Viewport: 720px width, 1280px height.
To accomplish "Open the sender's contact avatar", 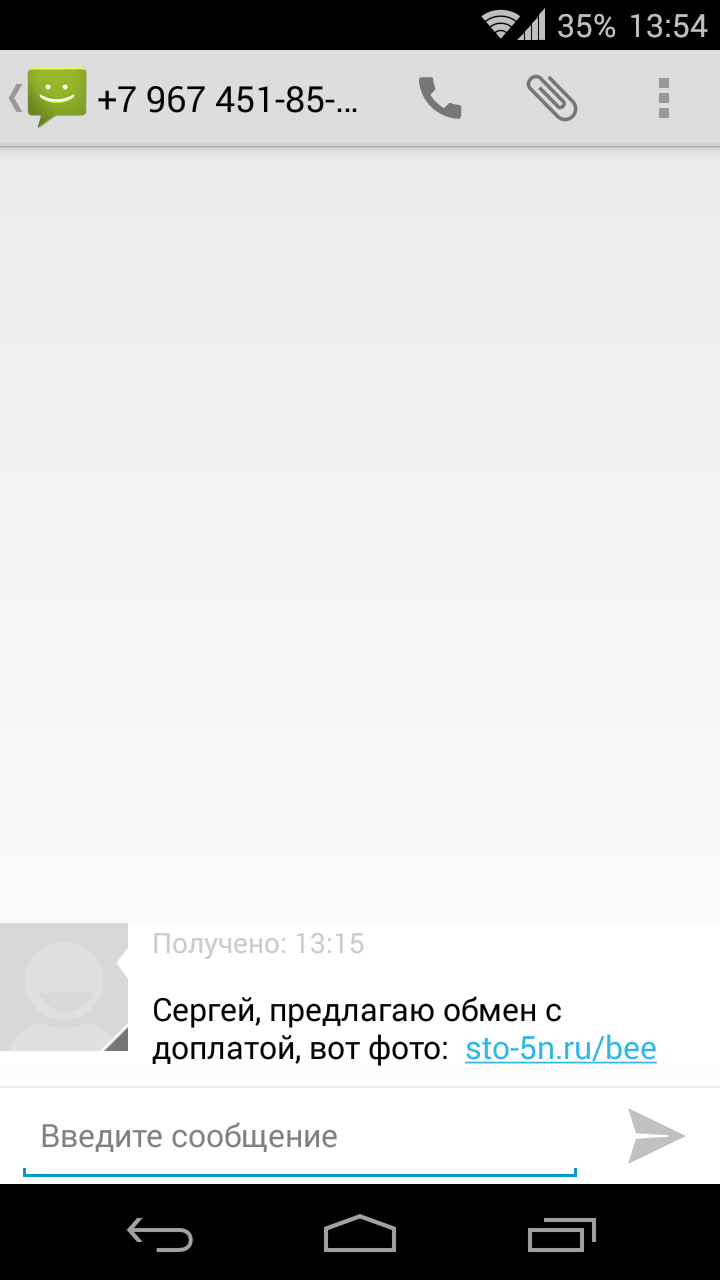I will coord(64,987).
